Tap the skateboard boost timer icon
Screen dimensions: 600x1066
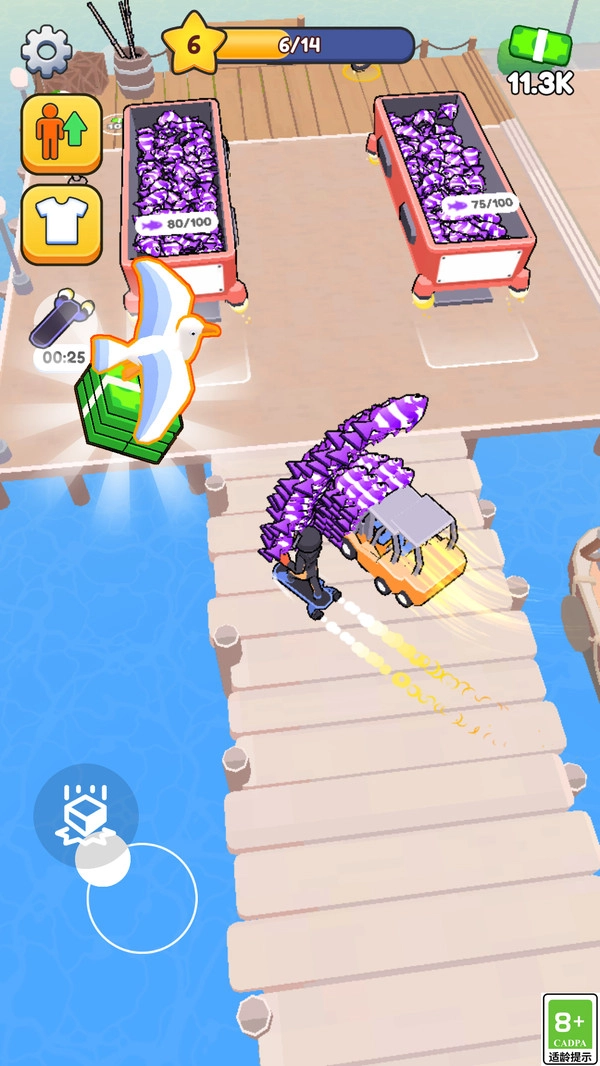tap(63, 328)
